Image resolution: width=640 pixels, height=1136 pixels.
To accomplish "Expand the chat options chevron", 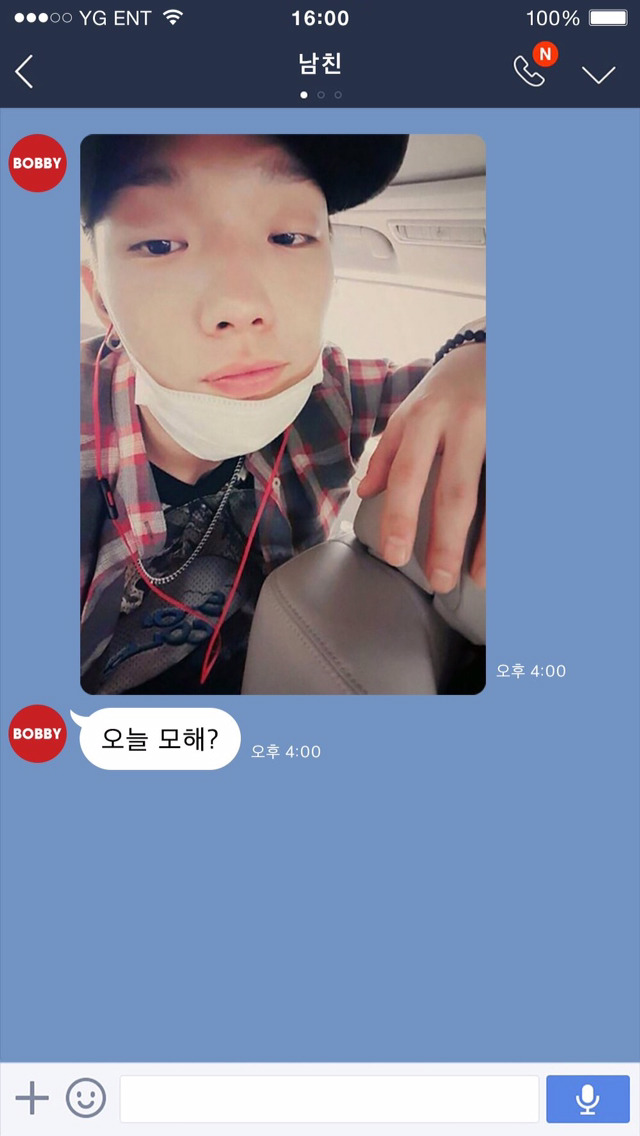I will [x=598, y=74].
